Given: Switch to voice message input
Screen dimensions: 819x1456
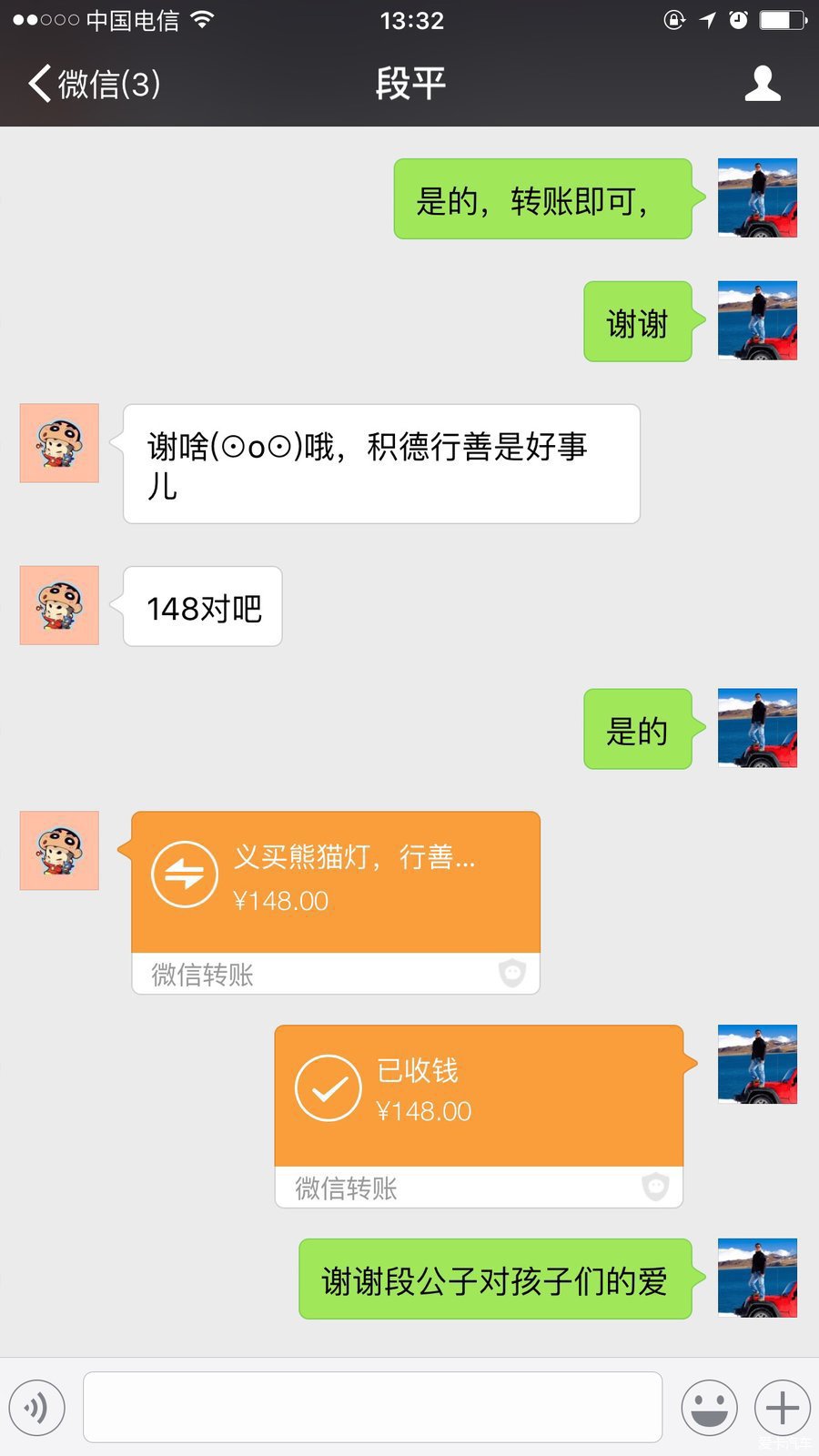Looking at the screenshot, I should click(37, 1408).
